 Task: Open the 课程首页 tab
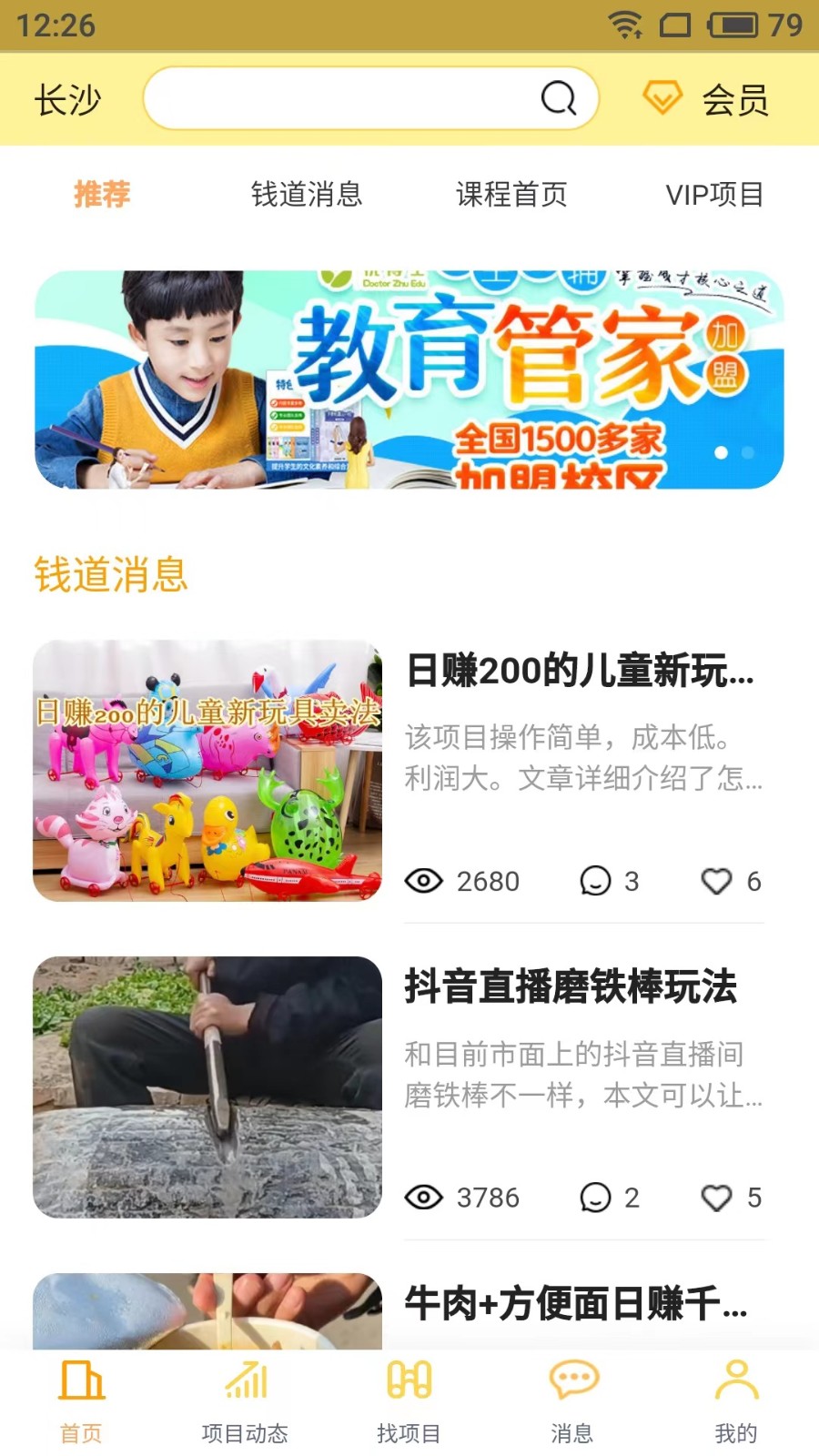pos(511,194)
